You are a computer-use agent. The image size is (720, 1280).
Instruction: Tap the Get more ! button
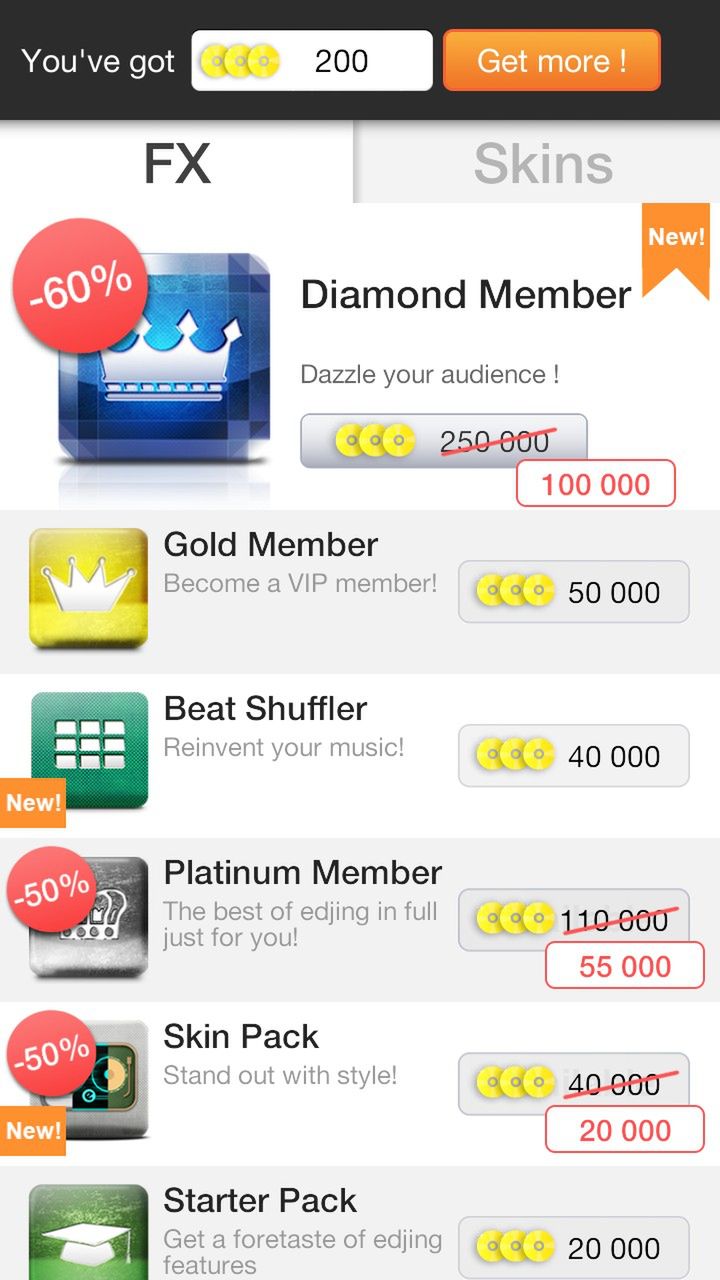[551, 61]
